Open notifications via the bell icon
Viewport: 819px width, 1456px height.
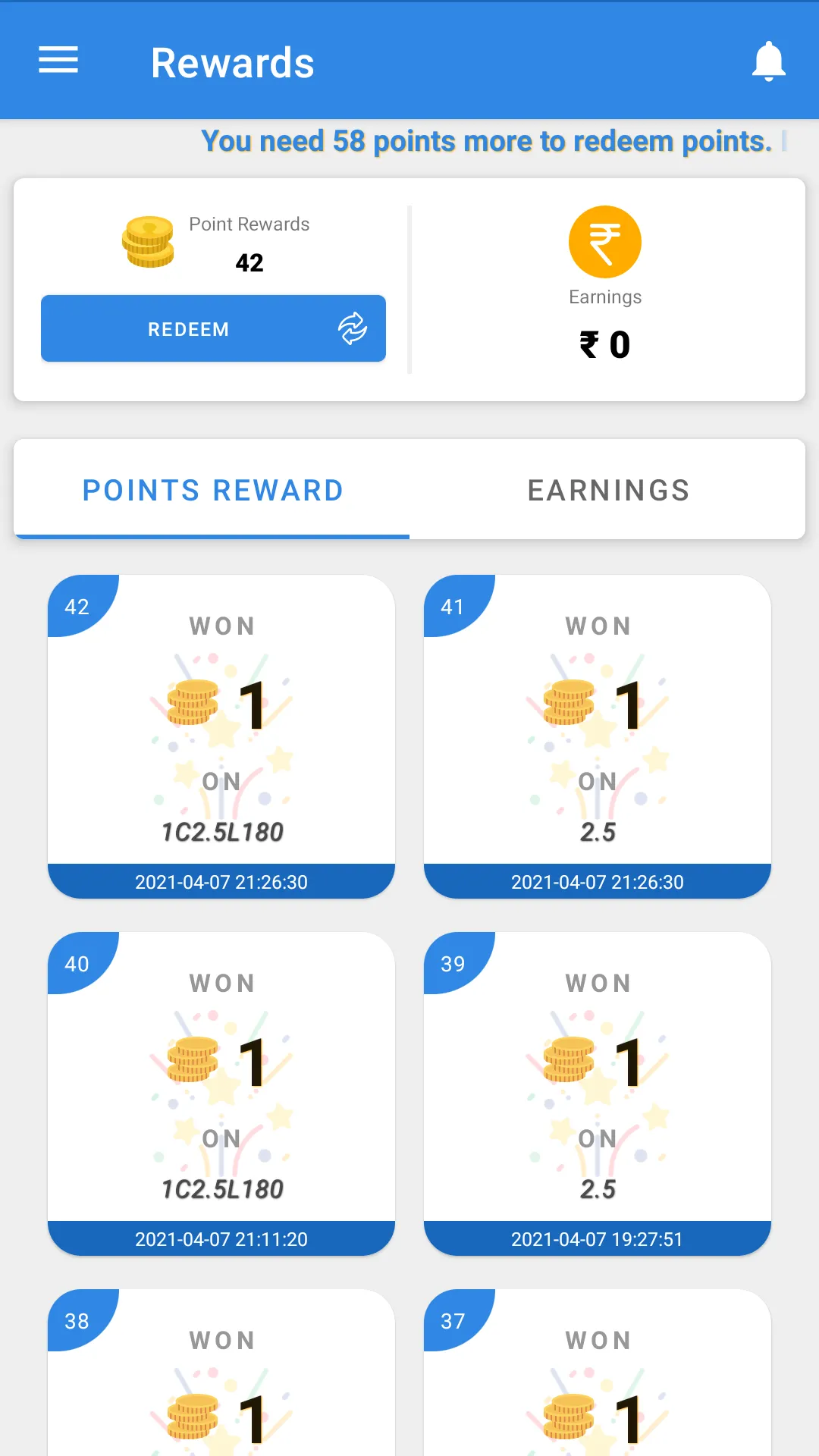click(x=769, y=61)
